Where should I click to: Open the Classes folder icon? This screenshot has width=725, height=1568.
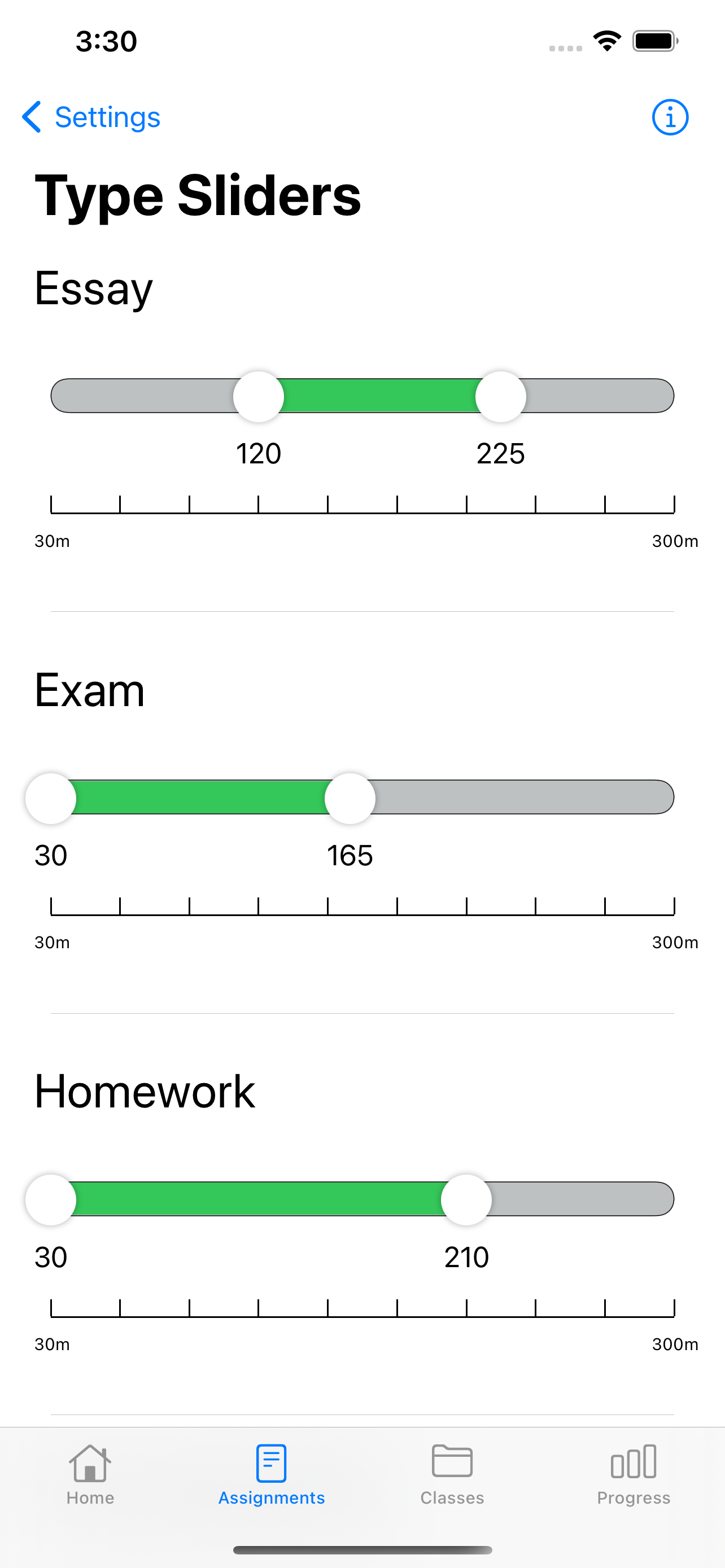coord(452,1461)
